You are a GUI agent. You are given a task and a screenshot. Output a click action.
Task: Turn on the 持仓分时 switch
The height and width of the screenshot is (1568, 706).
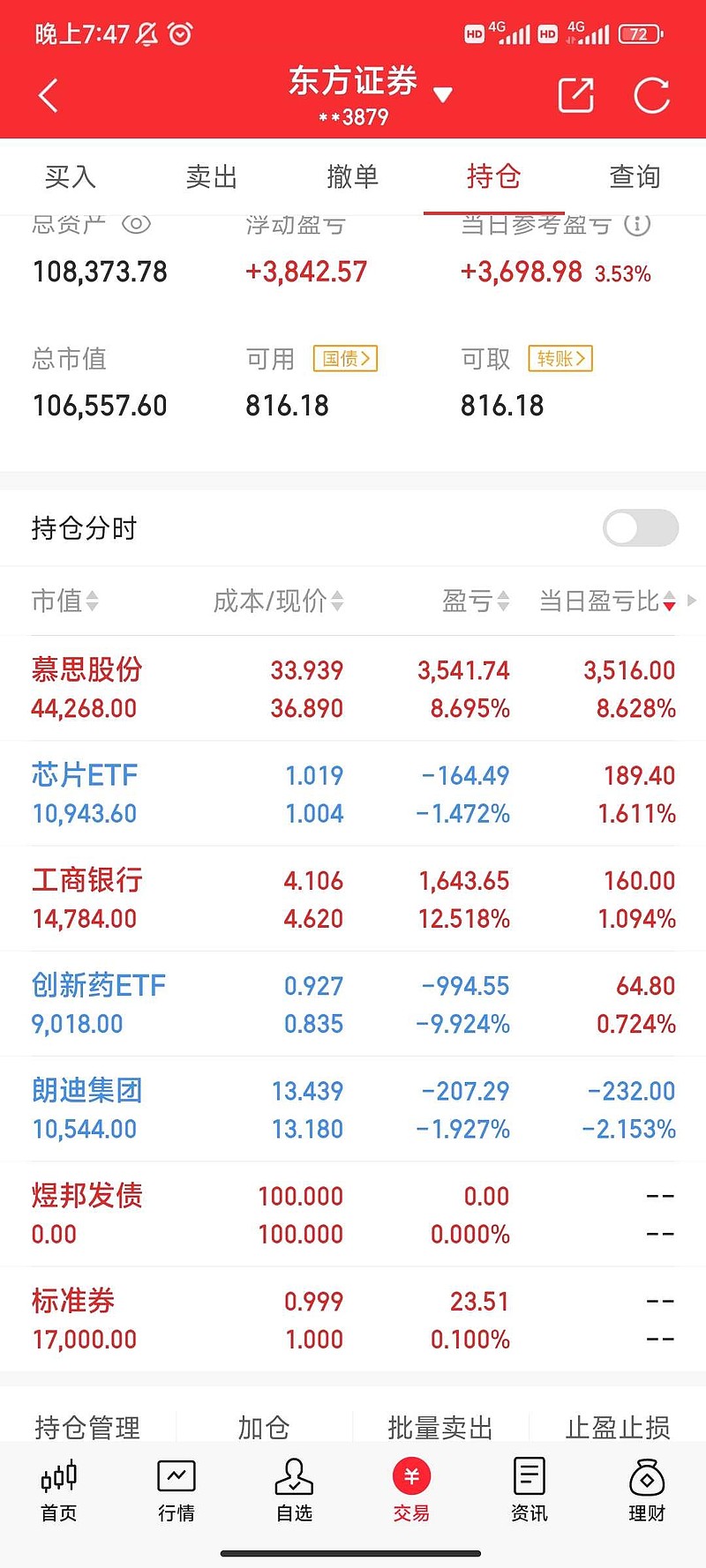pos(641,528)
